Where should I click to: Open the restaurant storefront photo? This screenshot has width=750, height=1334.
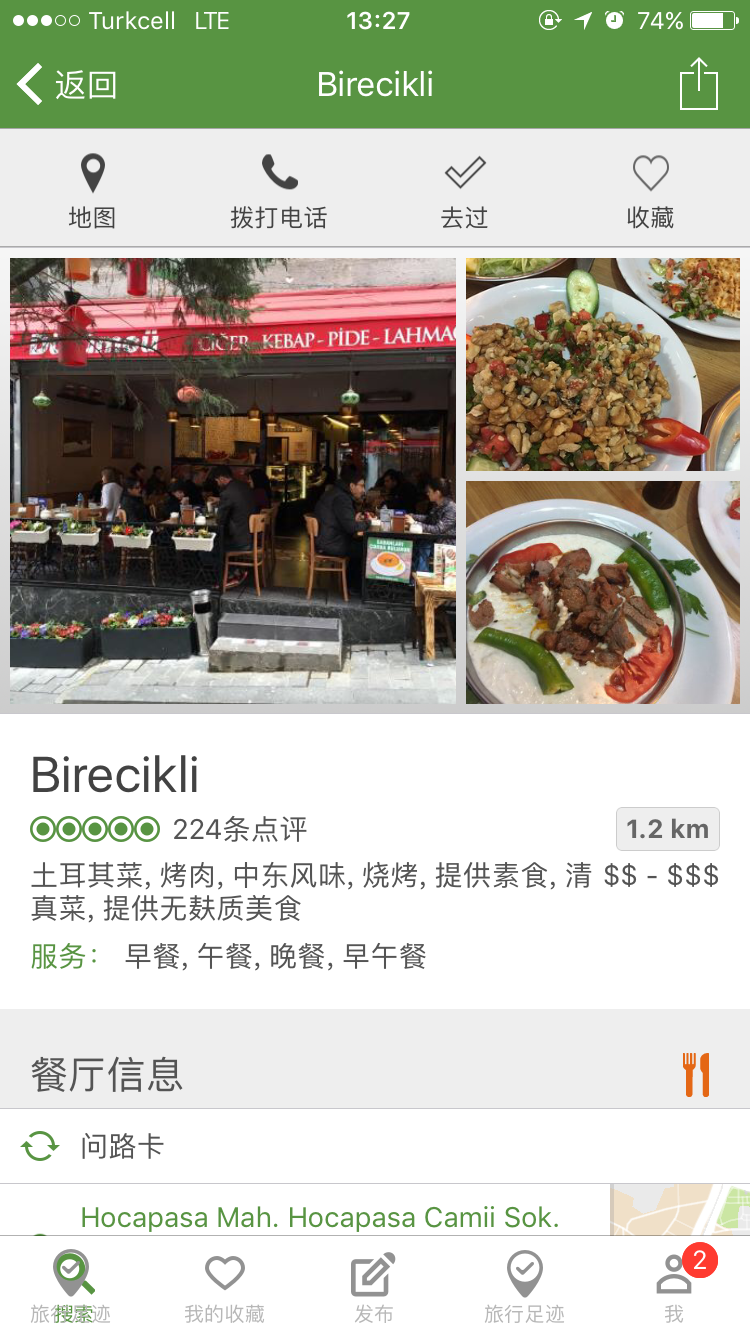click(233, 481)
